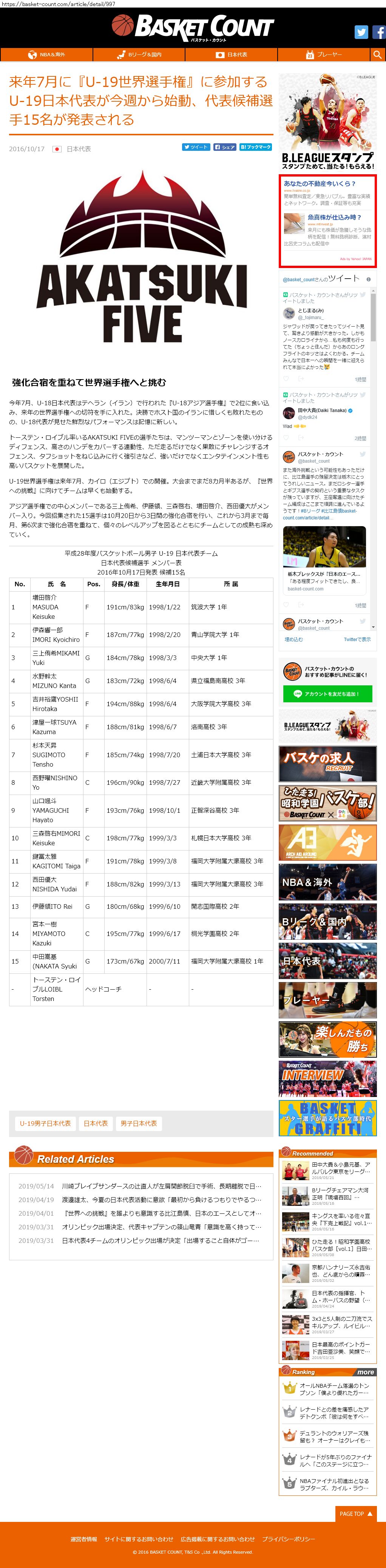Add LINE friend via アカウントを友だち追加
Image resolution: width=386 pixels, height=1568 pixels.
click(327, 693)
